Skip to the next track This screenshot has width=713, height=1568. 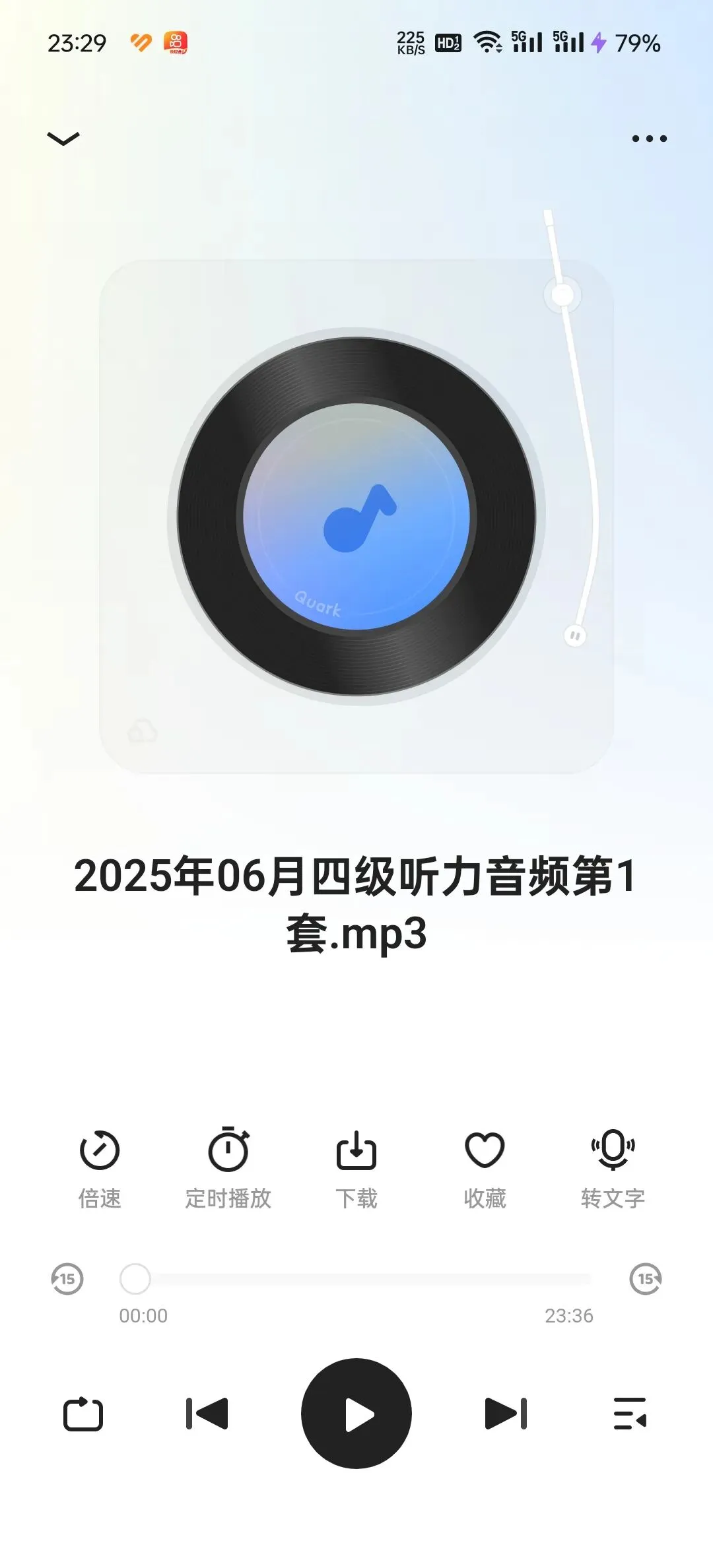[506, 1414]
